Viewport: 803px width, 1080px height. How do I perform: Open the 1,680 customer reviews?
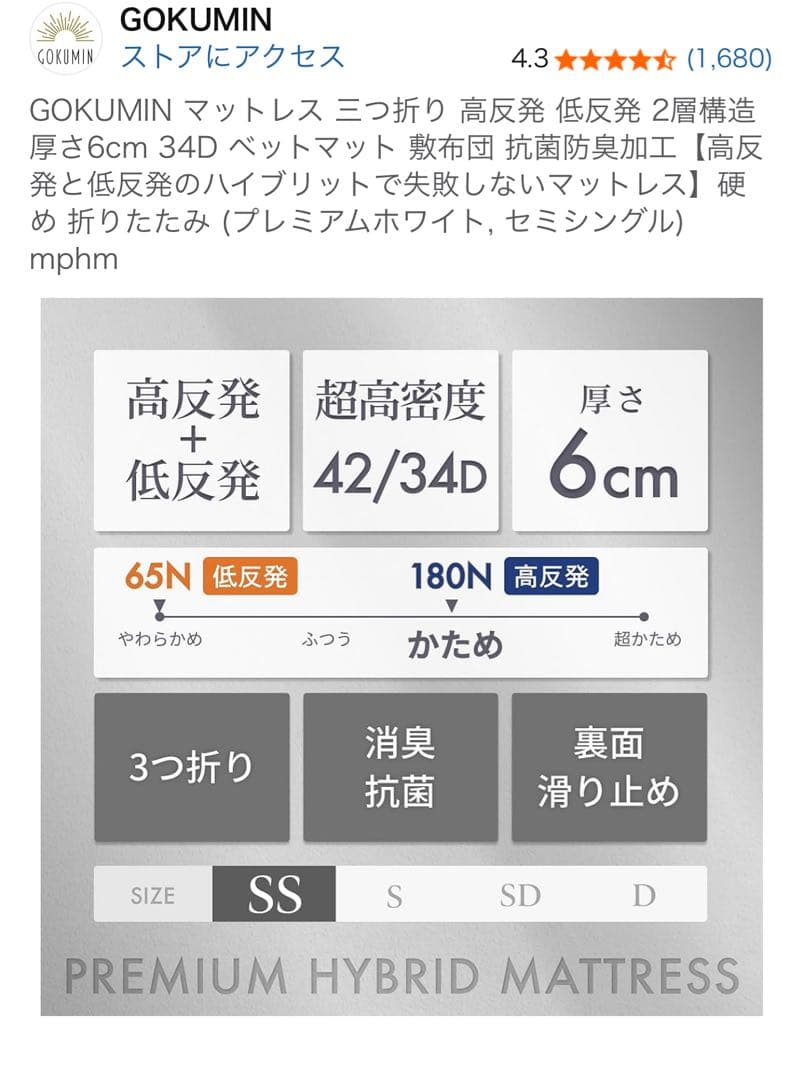point(729,58)
